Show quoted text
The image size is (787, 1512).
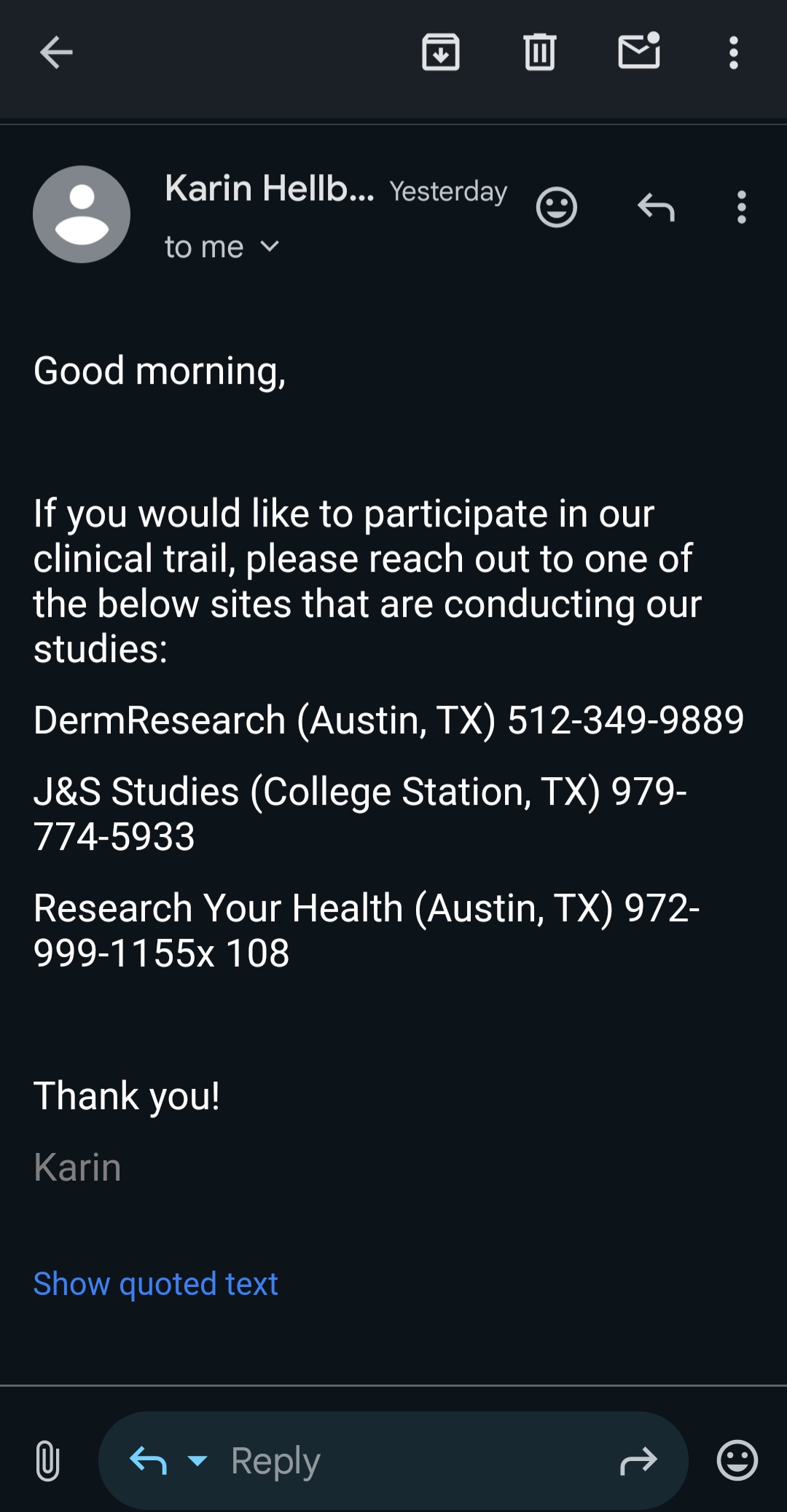156,1284
